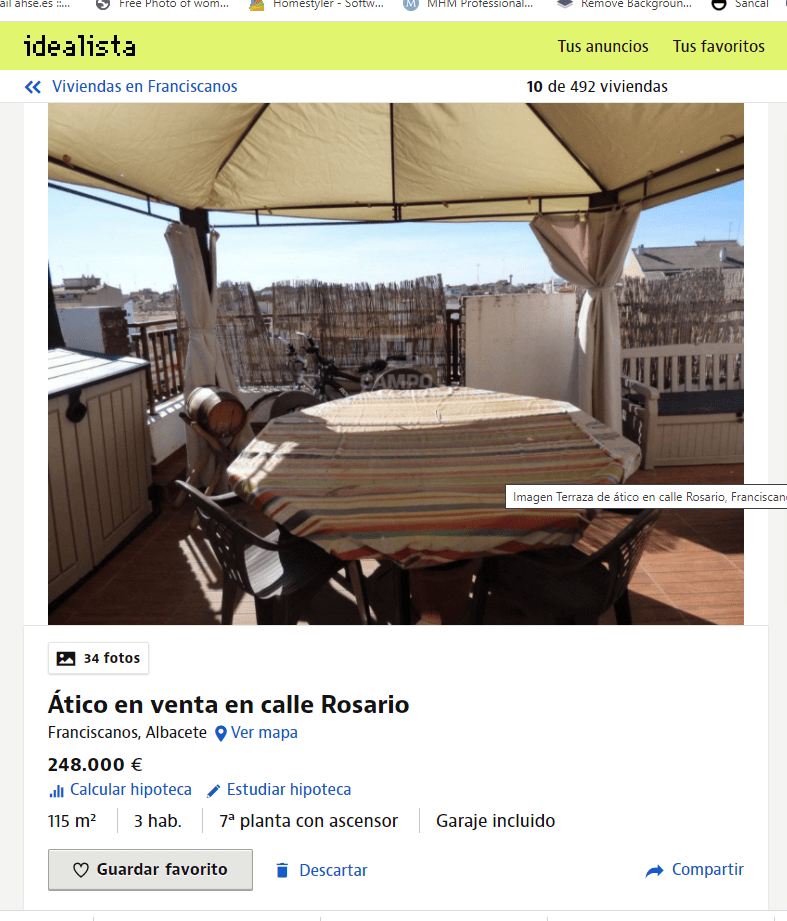This screenshot has height=921, width=787.
Task: Go to Tus anuncios
Action: [602, 46]
